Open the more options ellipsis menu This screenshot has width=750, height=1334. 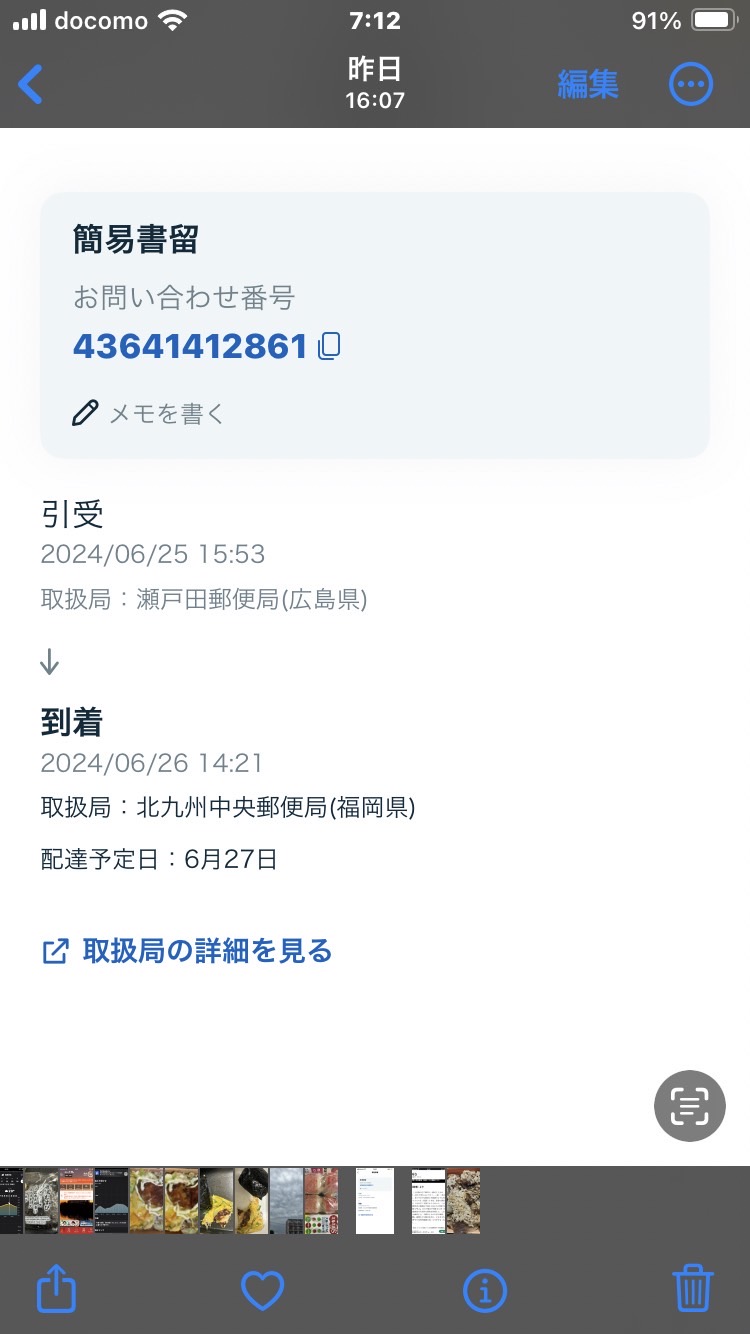[x=690, y=85]
